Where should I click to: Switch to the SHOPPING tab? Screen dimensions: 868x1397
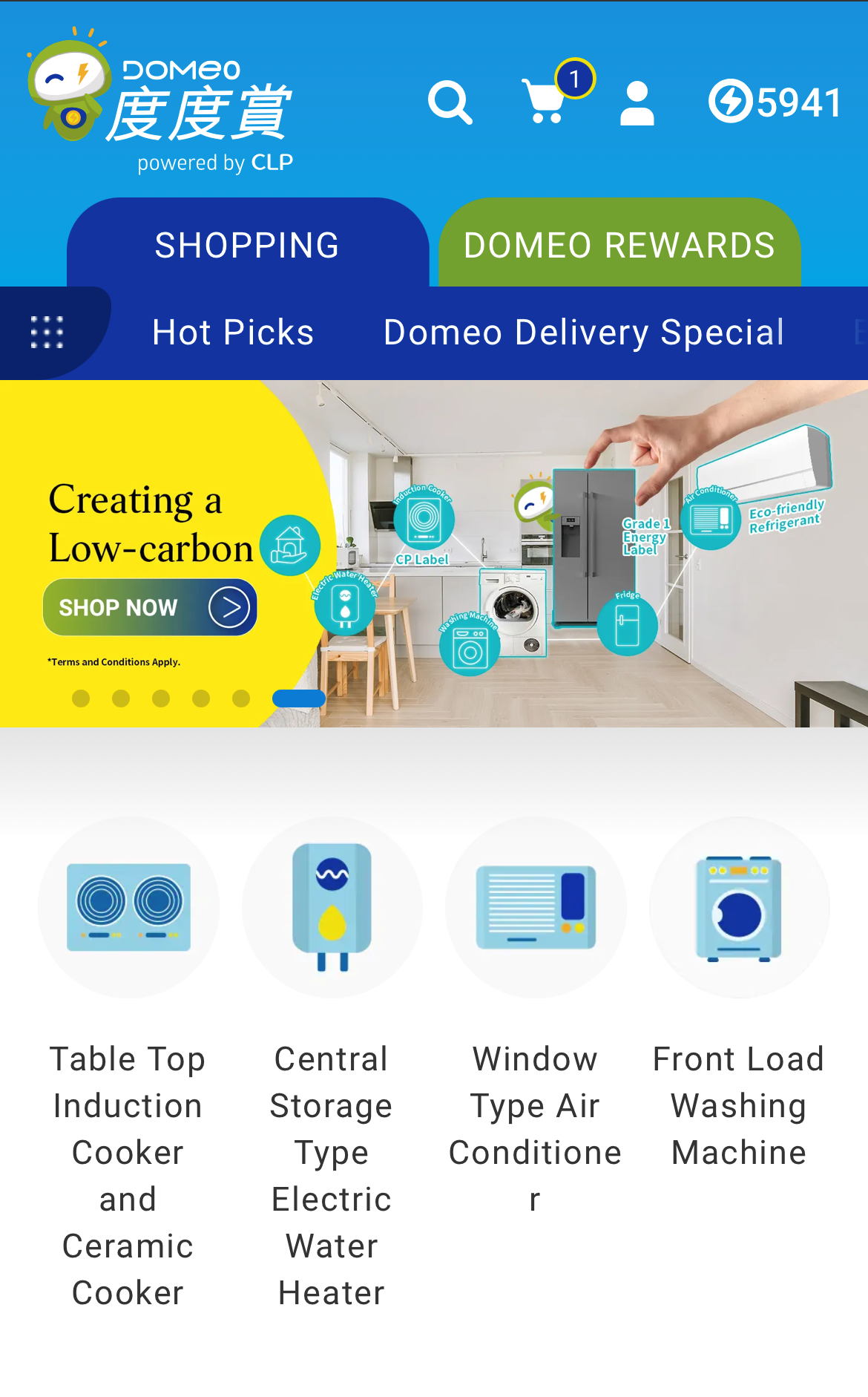[247, 245]
